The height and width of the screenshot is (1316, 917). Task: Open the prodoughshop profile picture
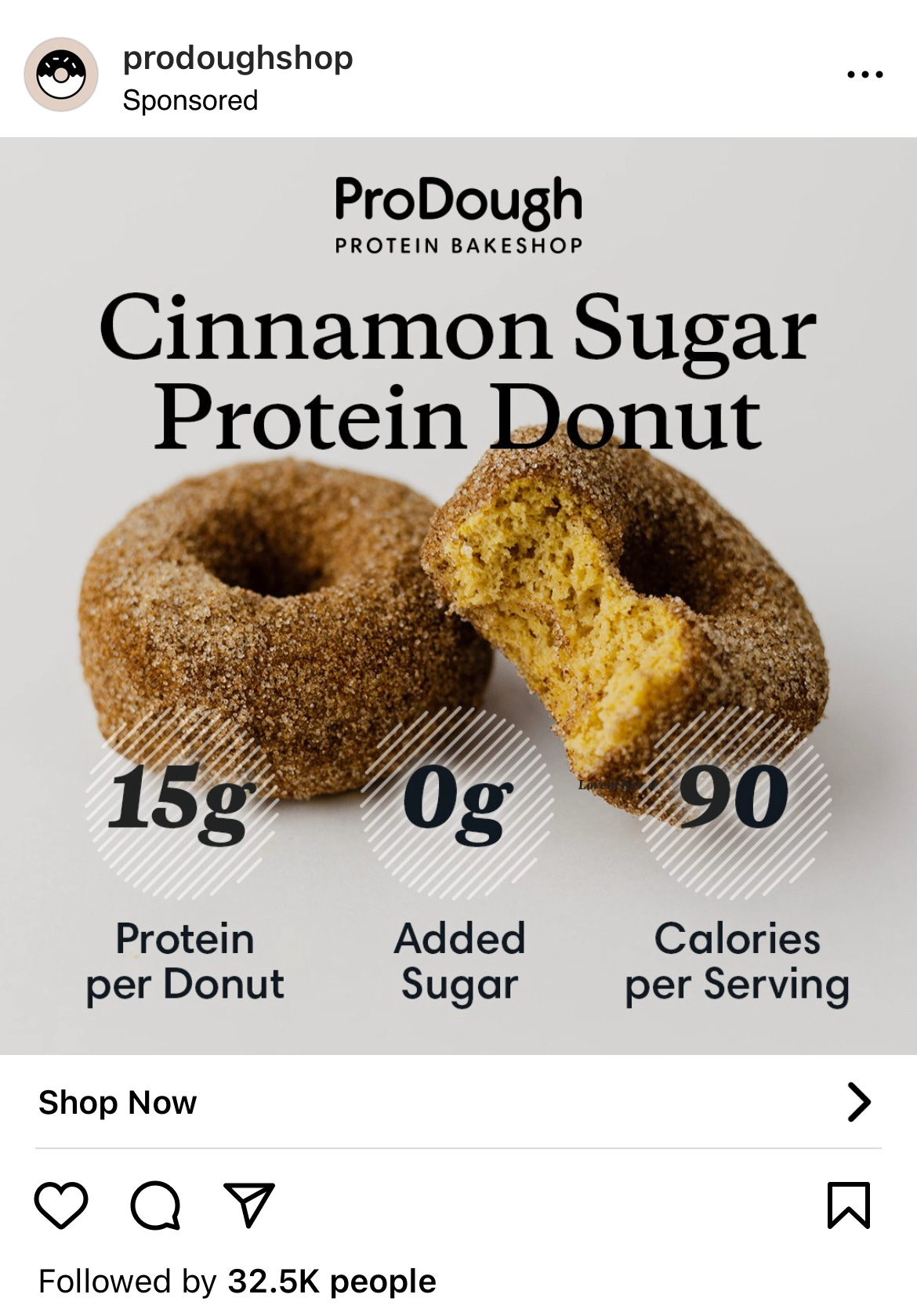pyautogui.click(x=61, y=74)
